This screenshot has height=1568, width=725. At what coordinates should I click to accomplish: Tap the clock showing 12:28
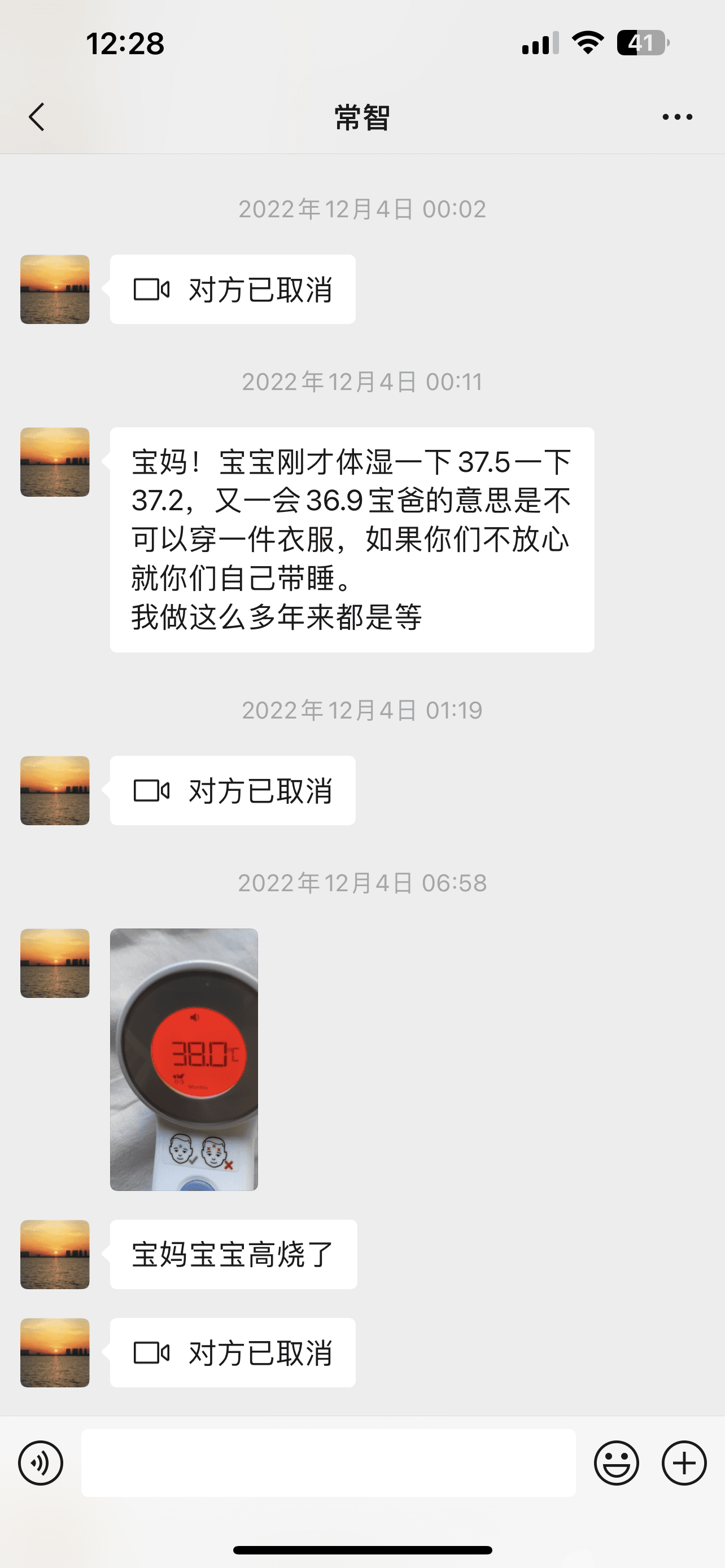pyautogui.click(x=125, y=43)
